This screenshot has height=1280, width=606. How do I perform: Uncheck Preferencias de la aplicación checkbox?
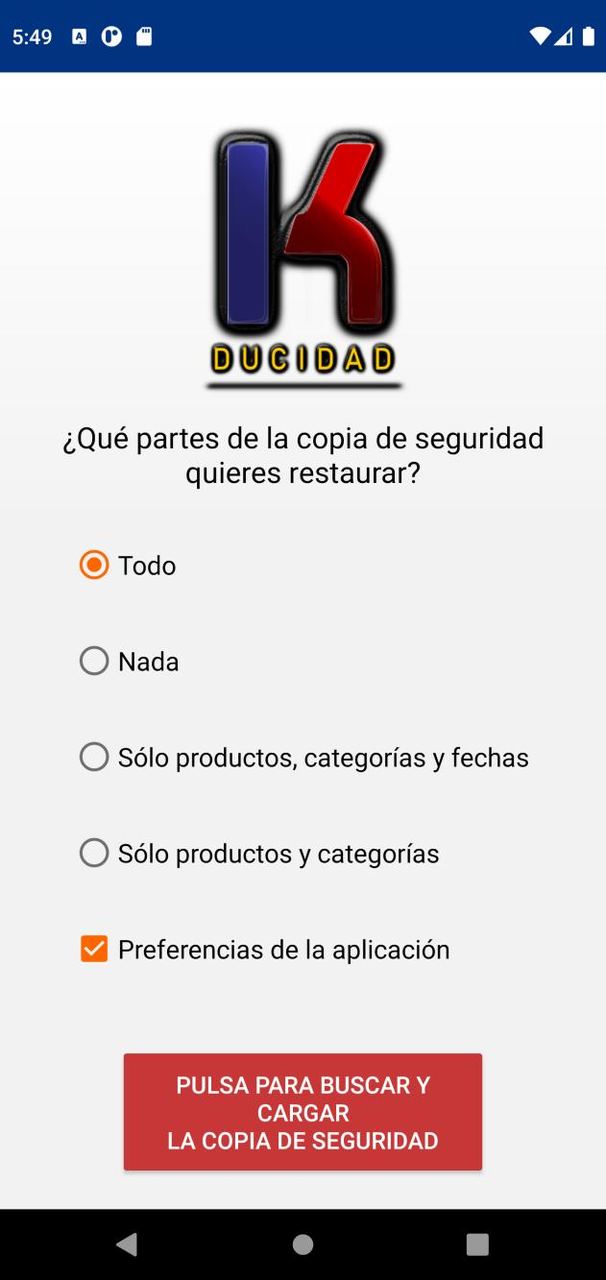[x=94, y=949]
